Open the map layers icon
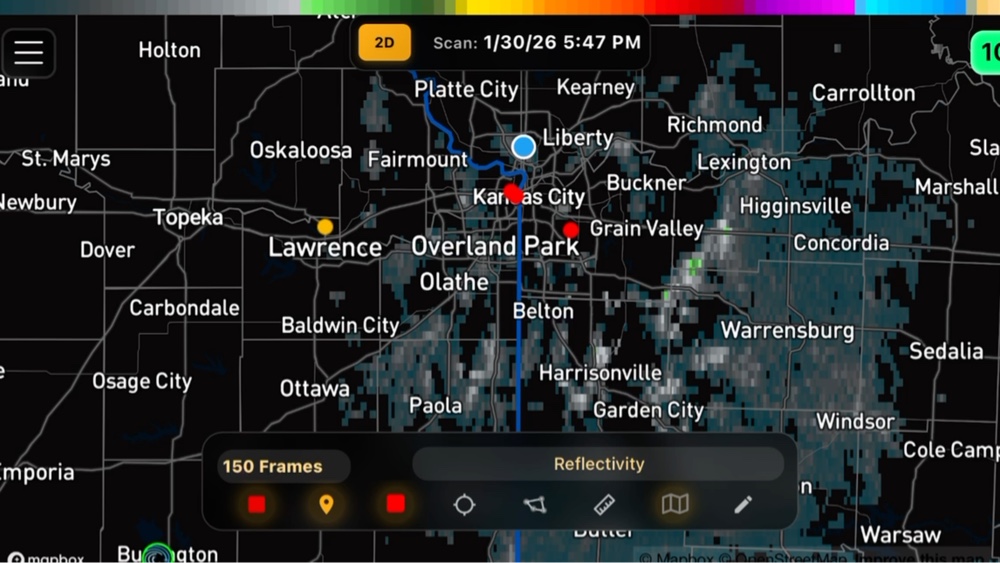Screen dimensions: 1000x563 [675, 505]
